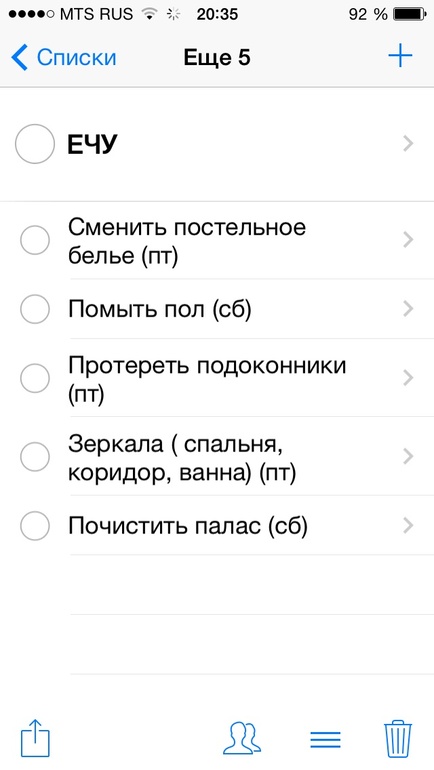This screenshot has width=434, height=770.
Task: Open ЕЧУ details chevron
Action: click(x=408, y=144)
